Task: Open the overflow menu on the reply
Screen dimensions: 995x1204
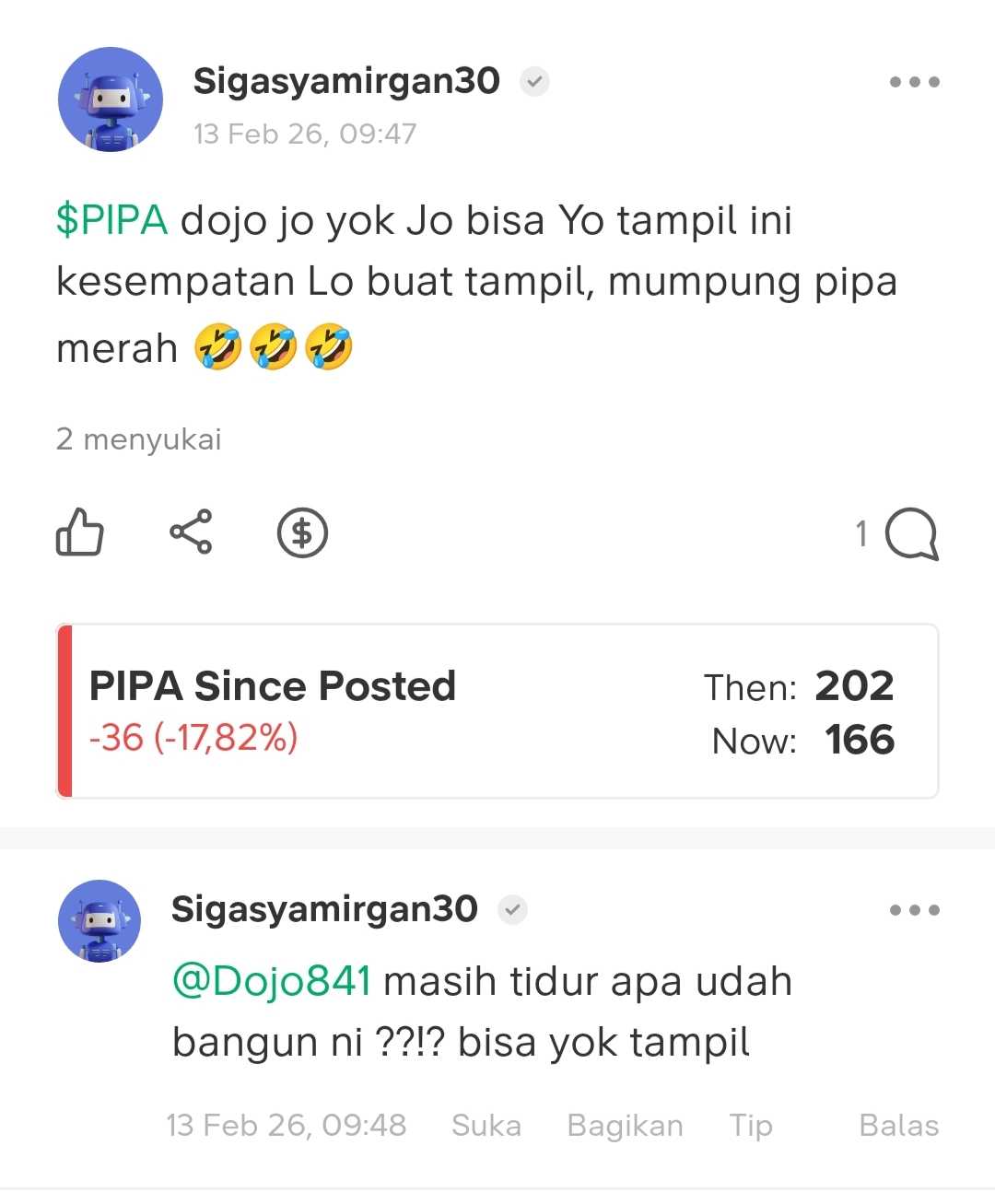Action: tap(914, 910)
